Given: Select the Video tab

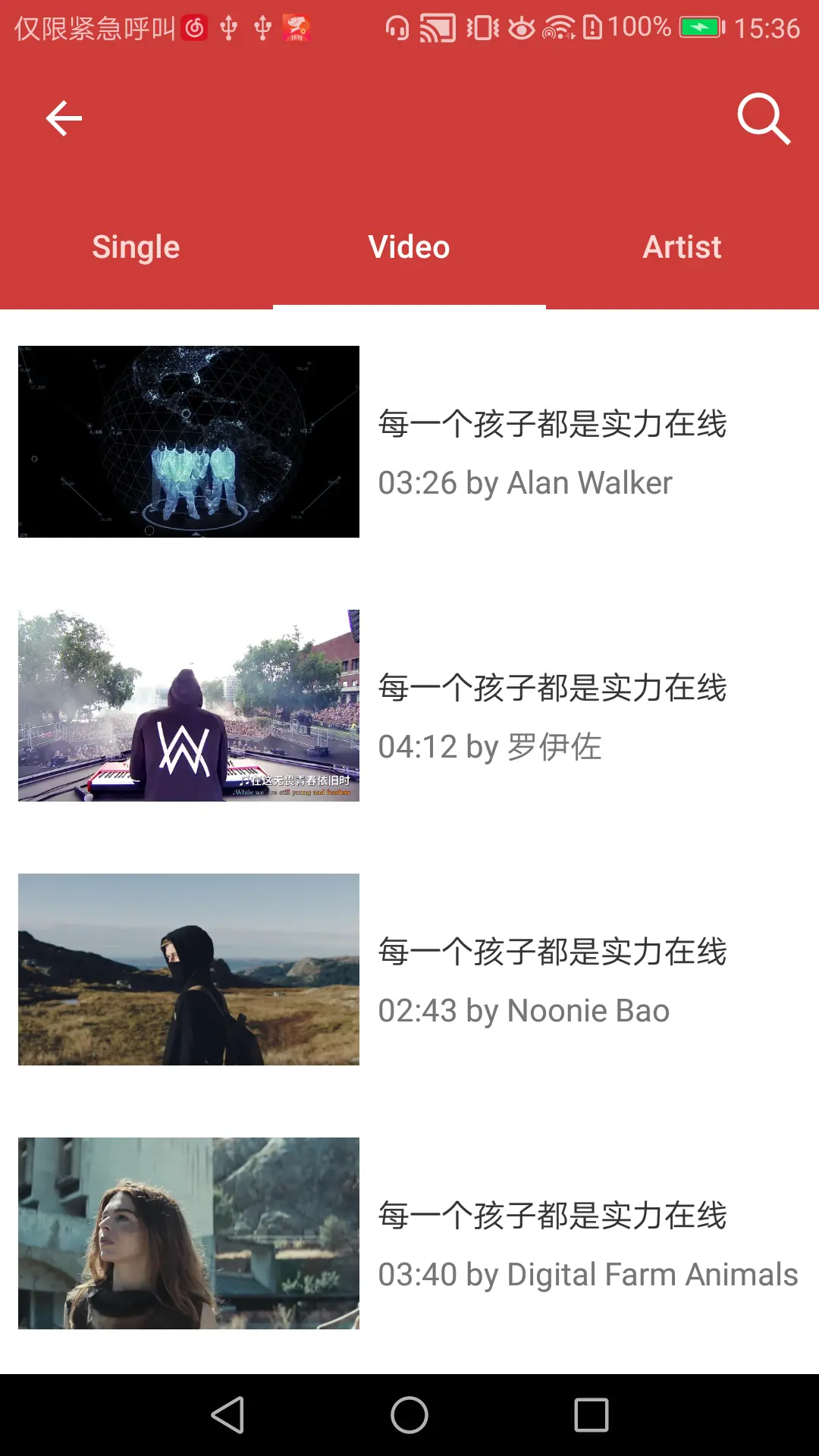Looking at the screenshot, I should [409, 247].
